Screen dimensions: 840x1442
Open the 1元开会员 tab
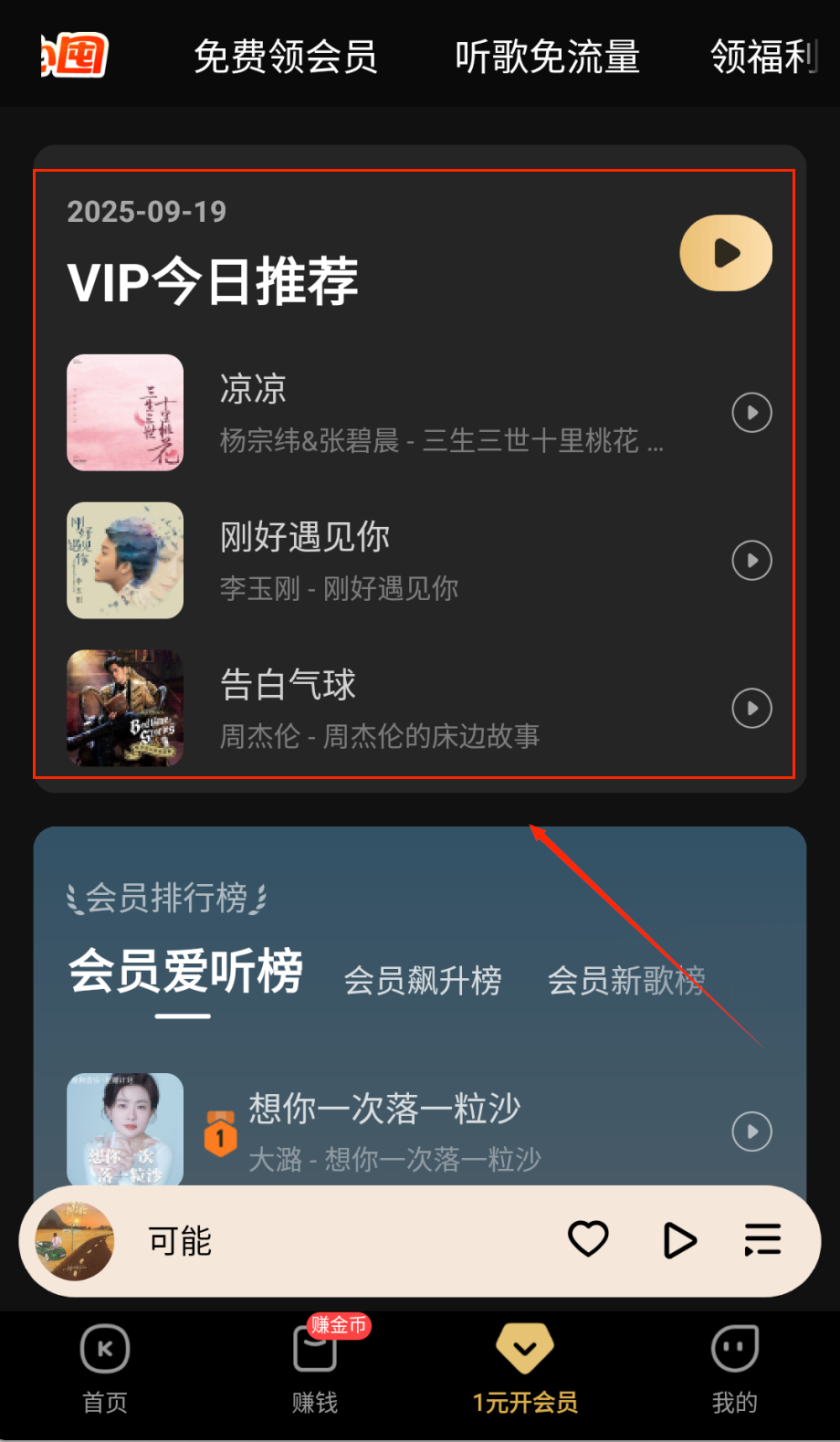(525, 1367)
